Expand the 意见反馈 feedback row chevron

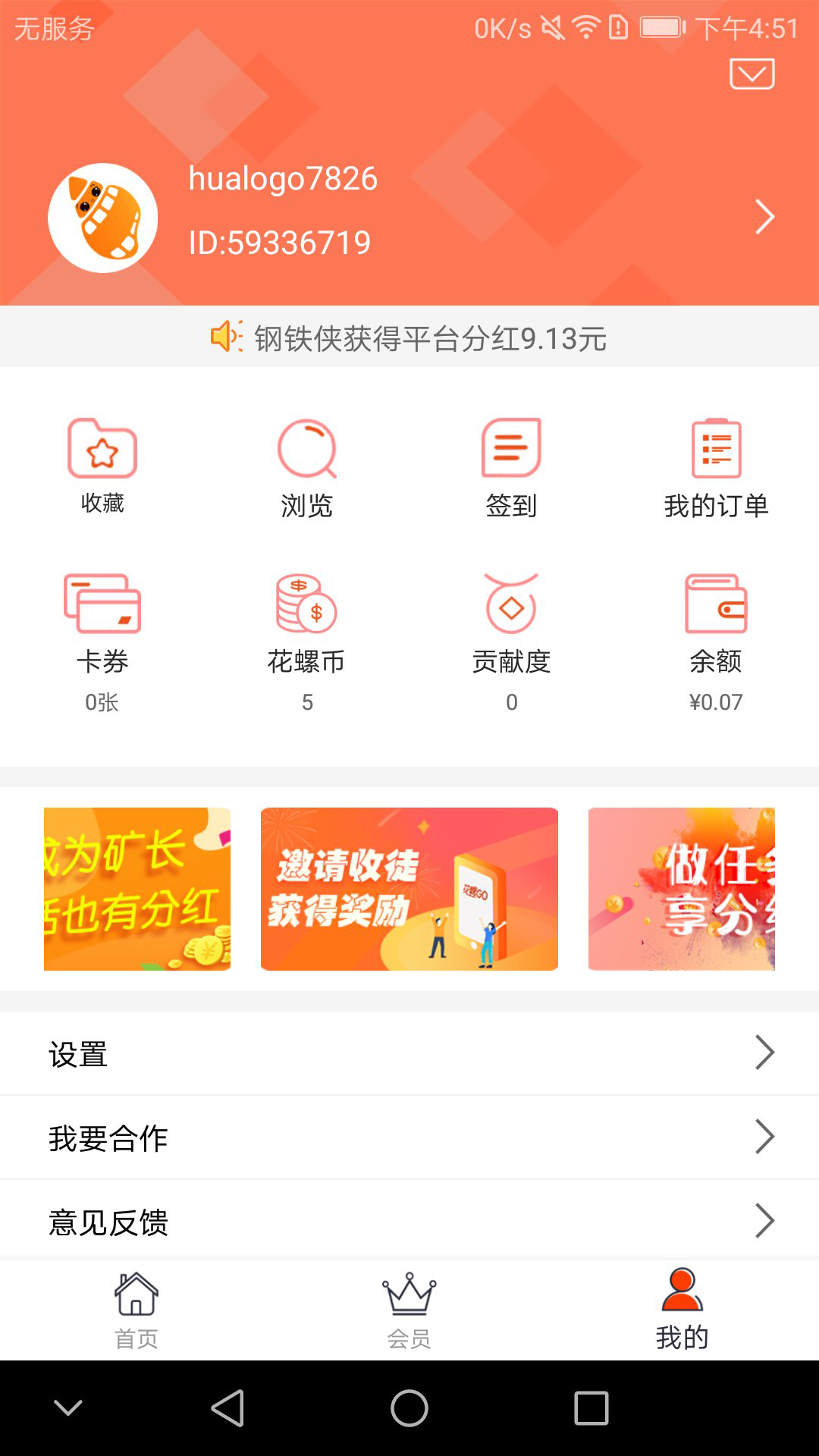click(766, 1221)
